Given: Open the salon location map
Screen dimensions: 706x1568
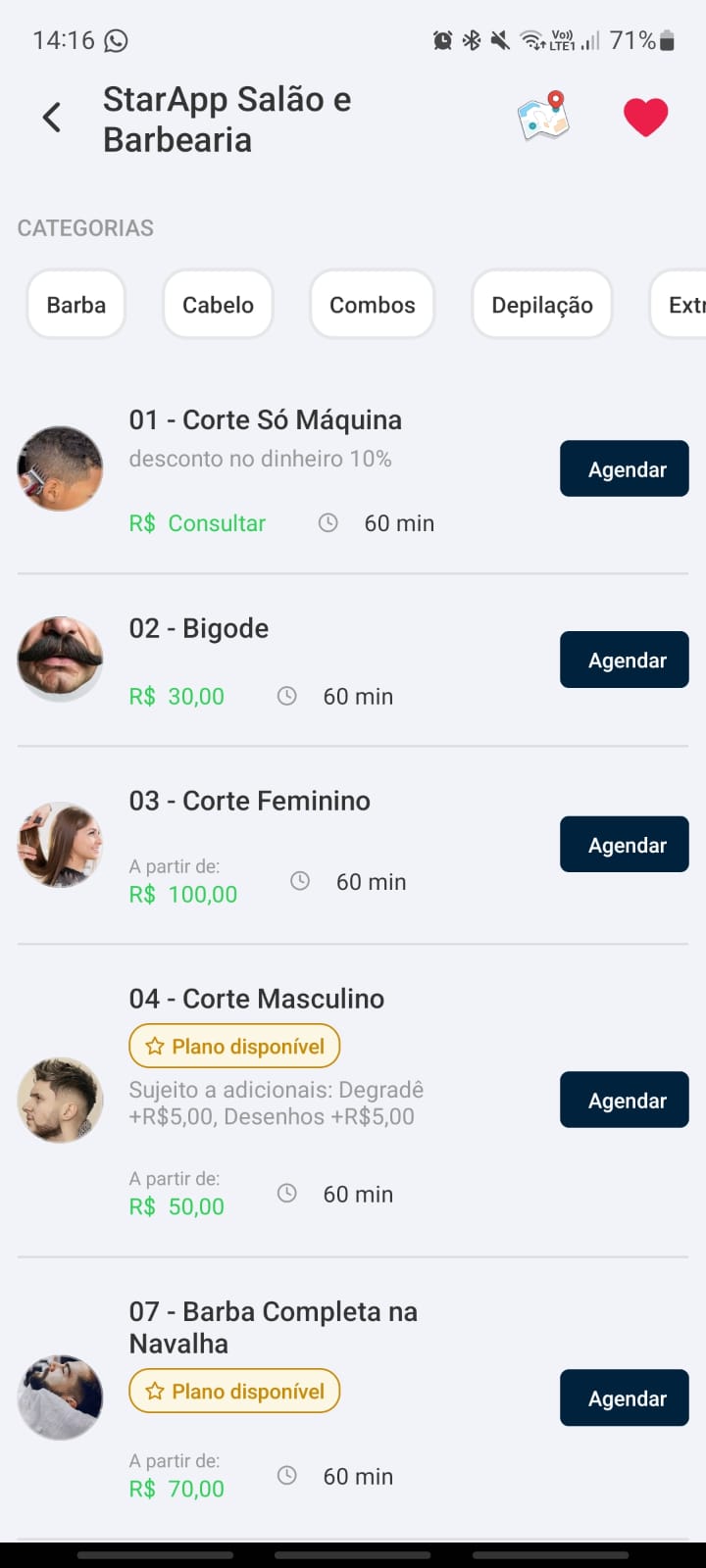Looking at the screenshot, I should point(543,117).
